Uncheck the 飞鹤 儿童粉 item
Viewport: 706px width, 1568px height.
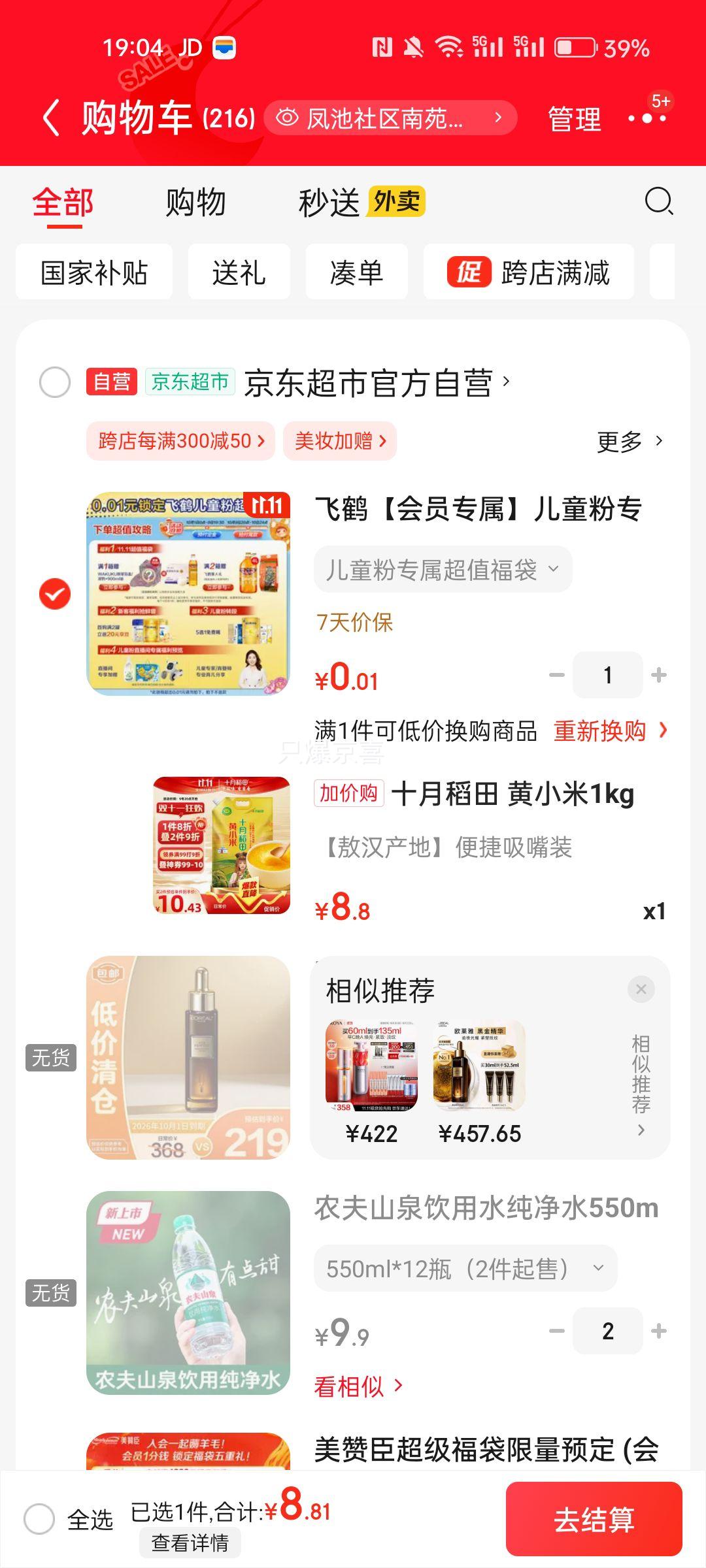pos(55,594)
